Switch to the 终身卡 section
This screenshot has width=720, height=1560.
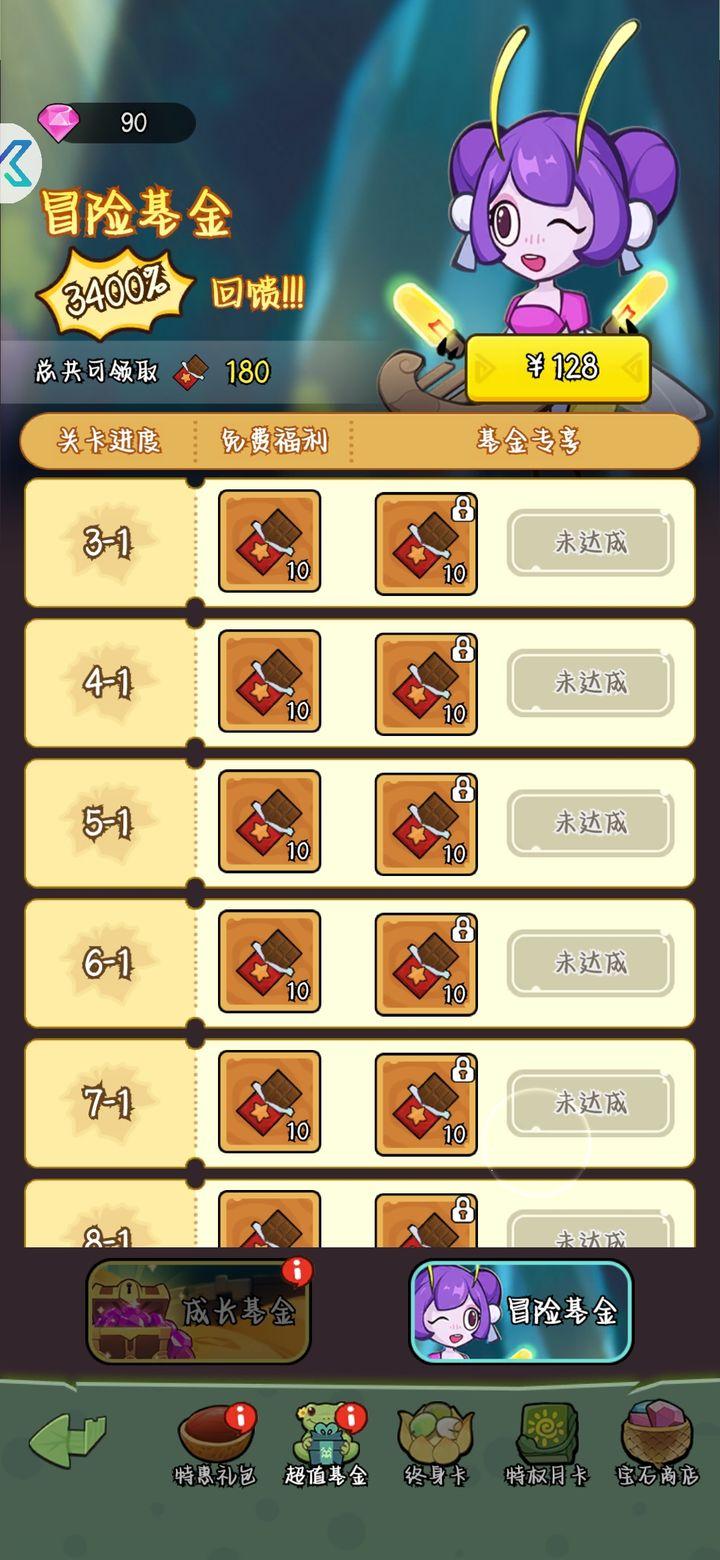click(x=435, y=1445)
